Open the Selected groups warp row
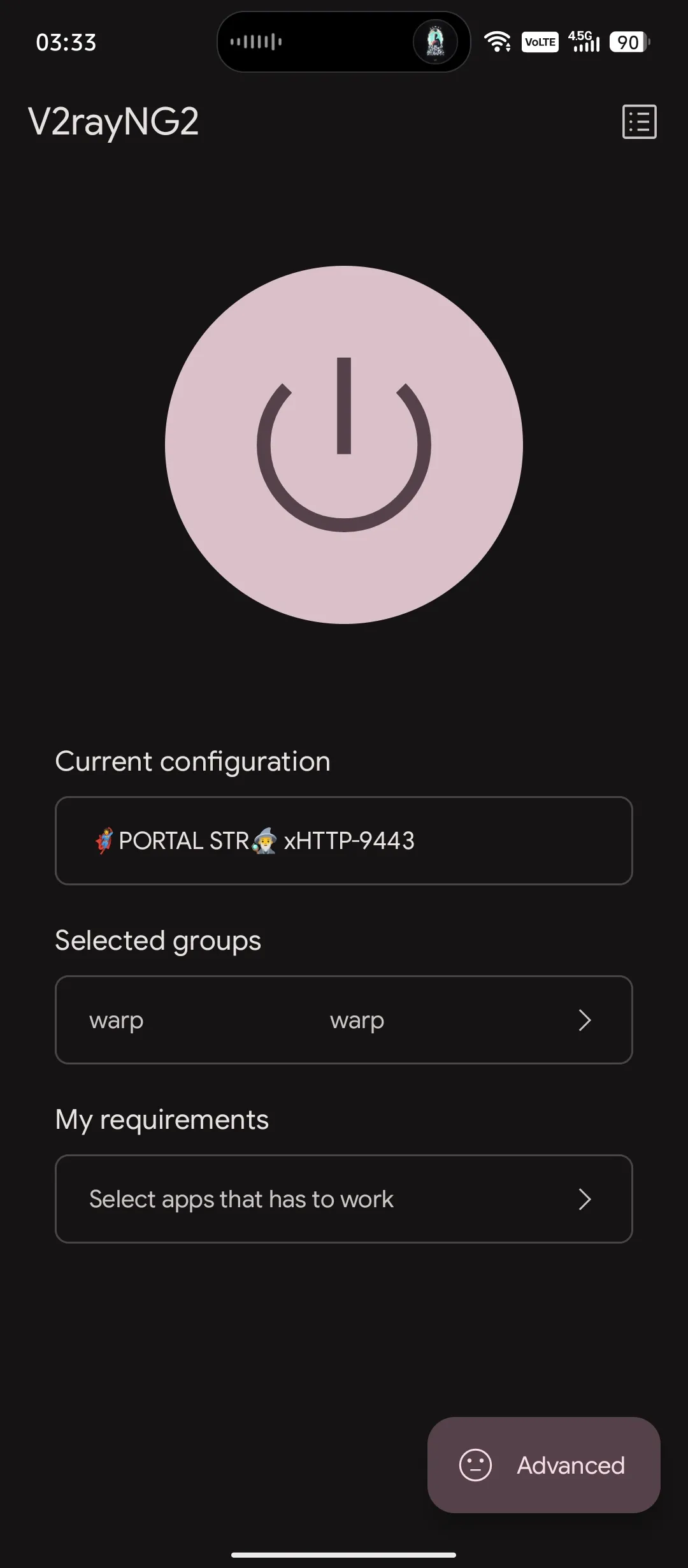The image size is (688, 1568). click(x=344, y=1019)
